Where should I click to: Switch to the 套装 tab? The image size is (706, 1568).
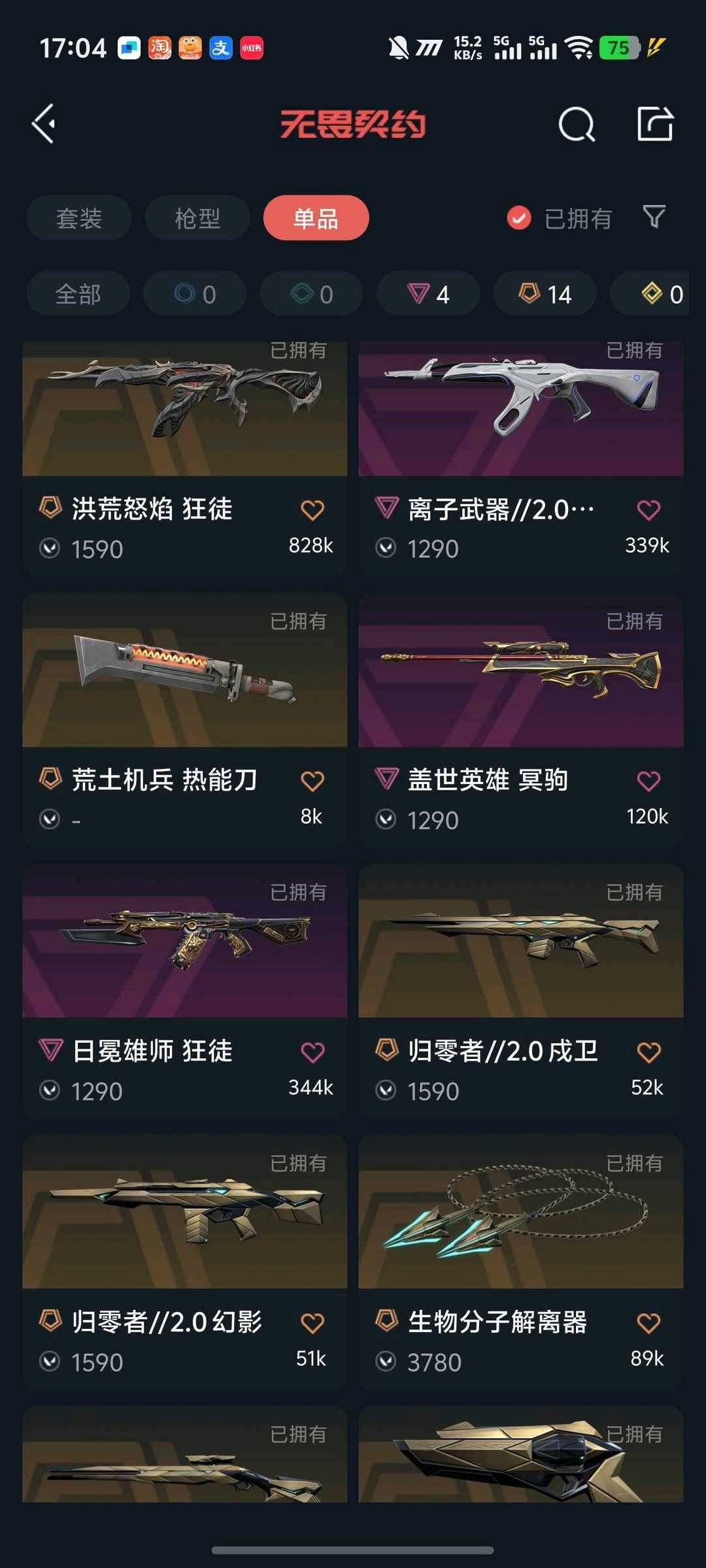click(x=78, y=218)
